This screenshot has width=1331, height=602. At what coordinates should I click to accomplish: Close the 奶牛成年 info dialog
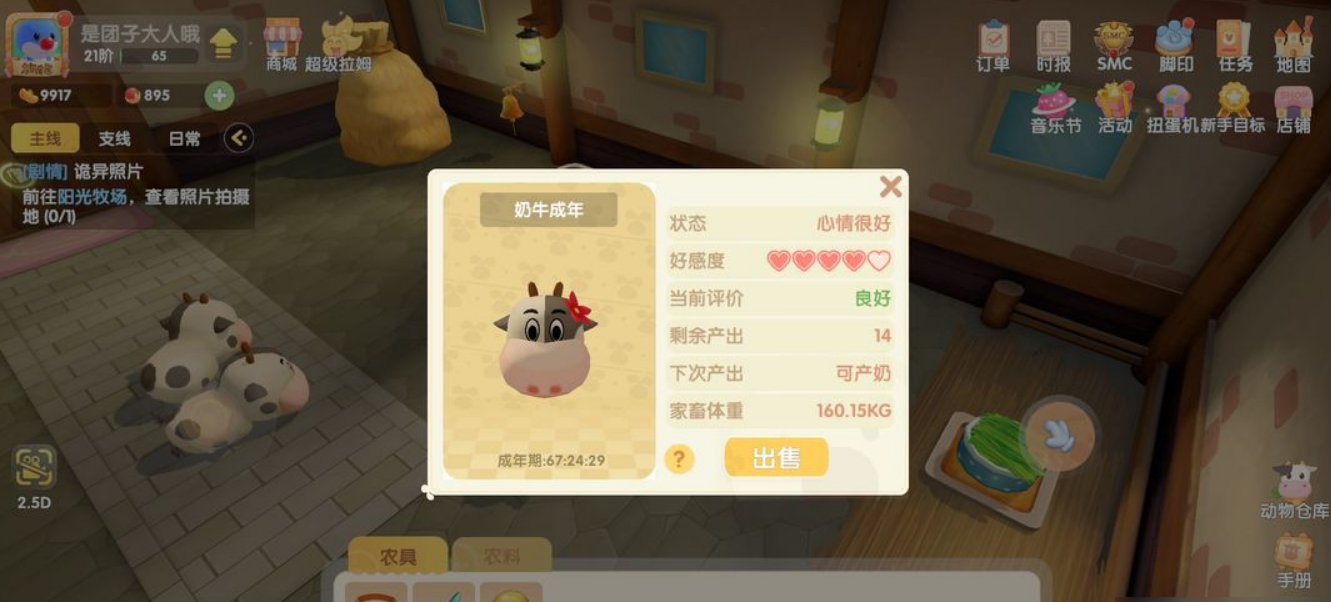890,186
